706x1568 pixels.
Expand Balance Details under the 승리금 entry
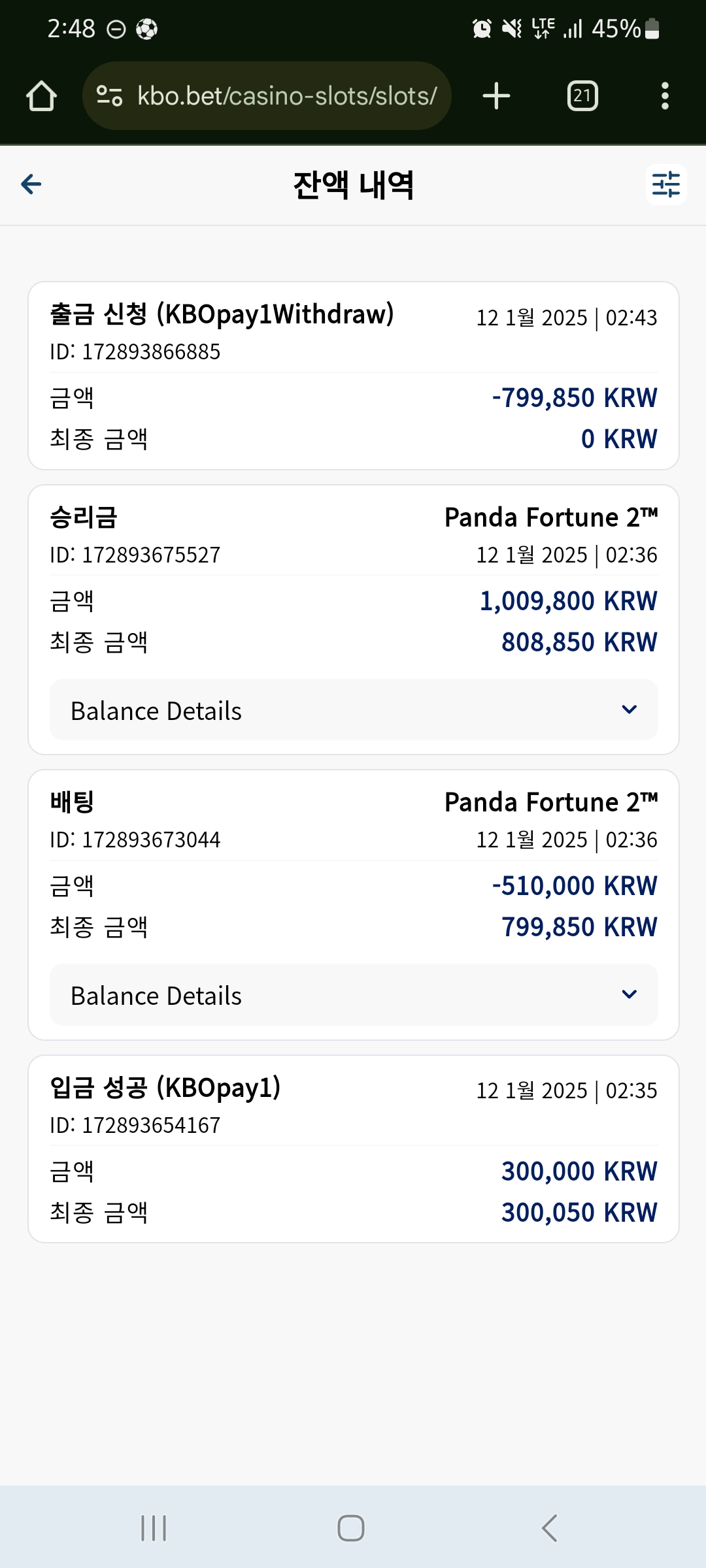pos(354,710)
